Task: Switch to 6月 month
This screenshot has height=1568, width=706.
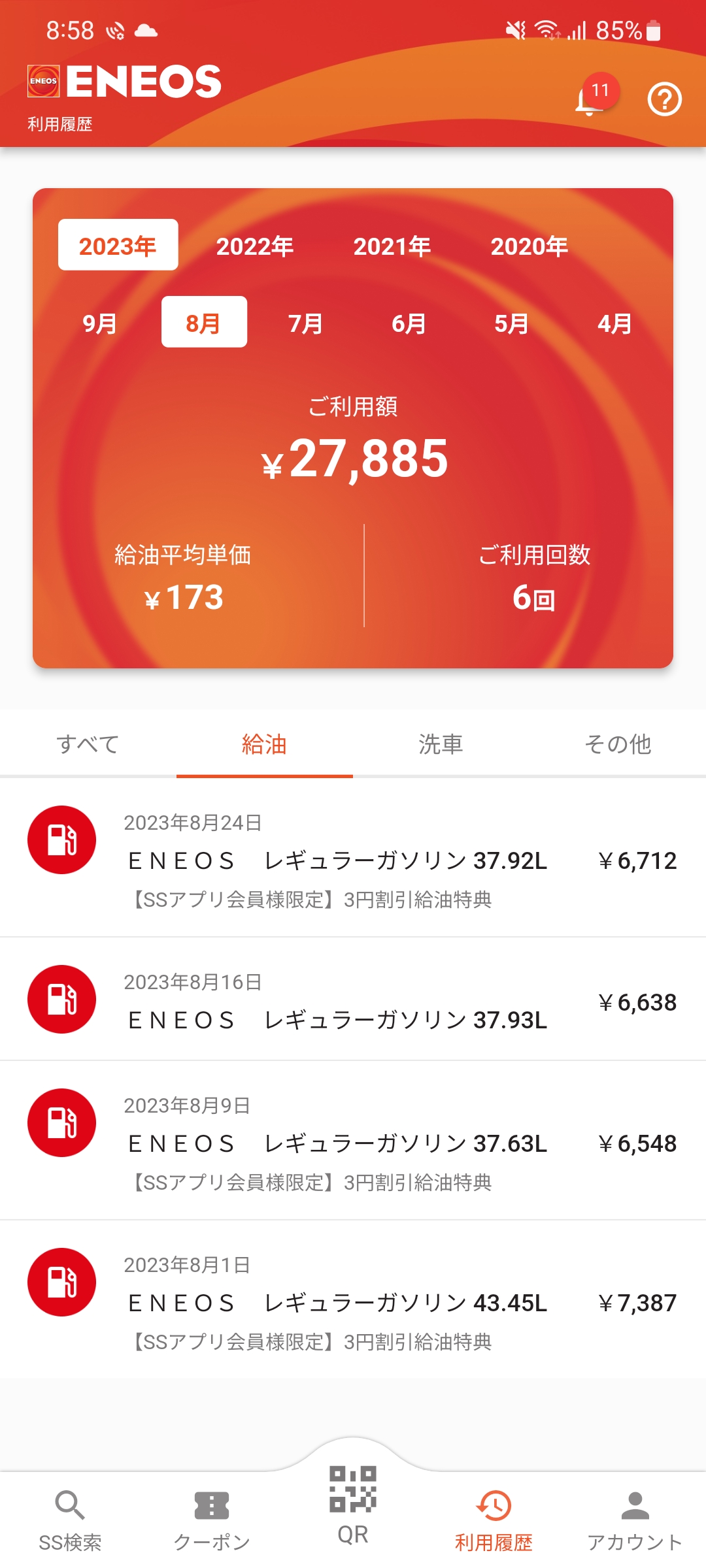Action: [409, 323]
